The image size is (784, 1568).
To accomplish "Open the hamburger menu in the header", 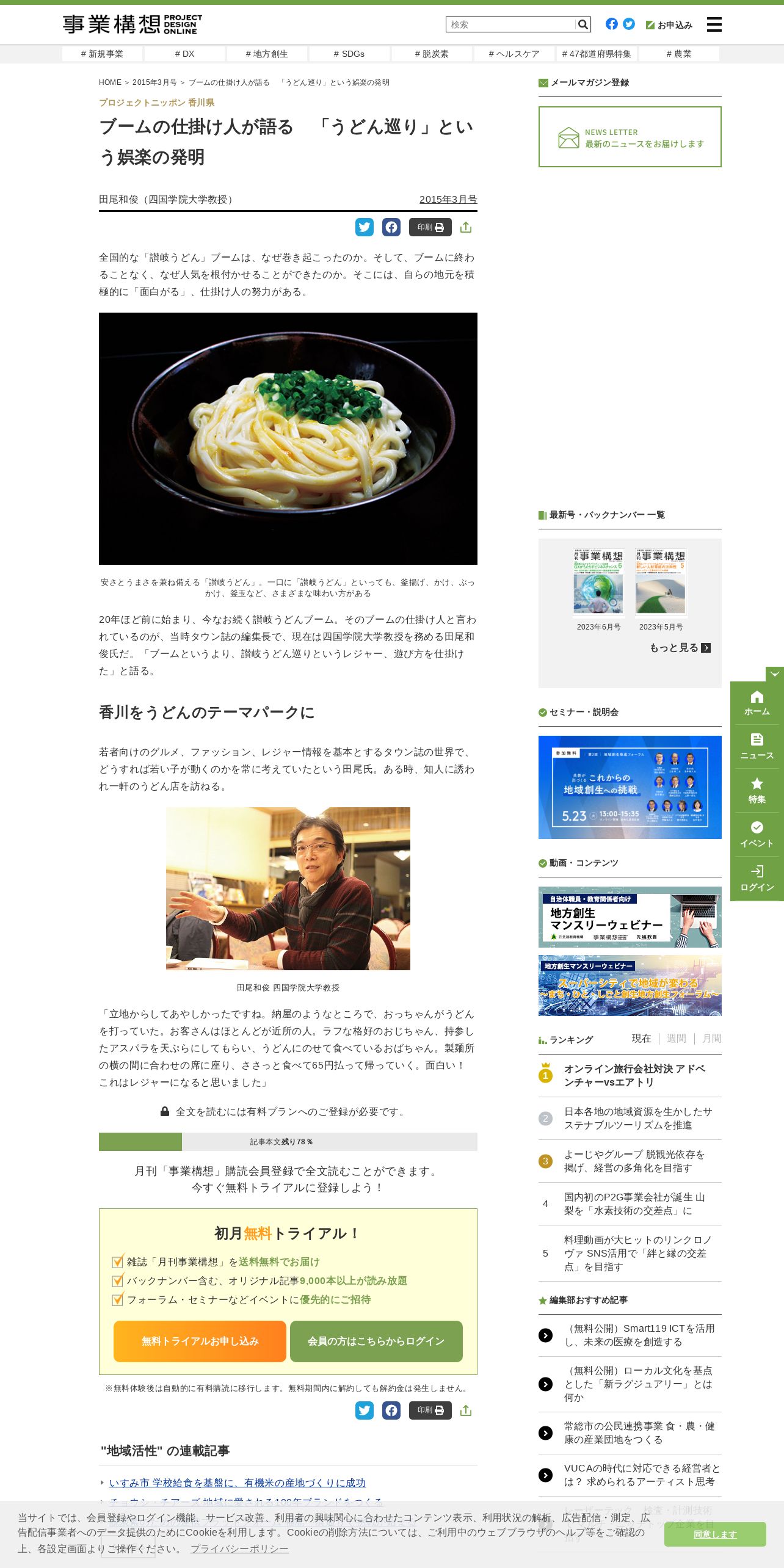I will (x=714, y=24).
